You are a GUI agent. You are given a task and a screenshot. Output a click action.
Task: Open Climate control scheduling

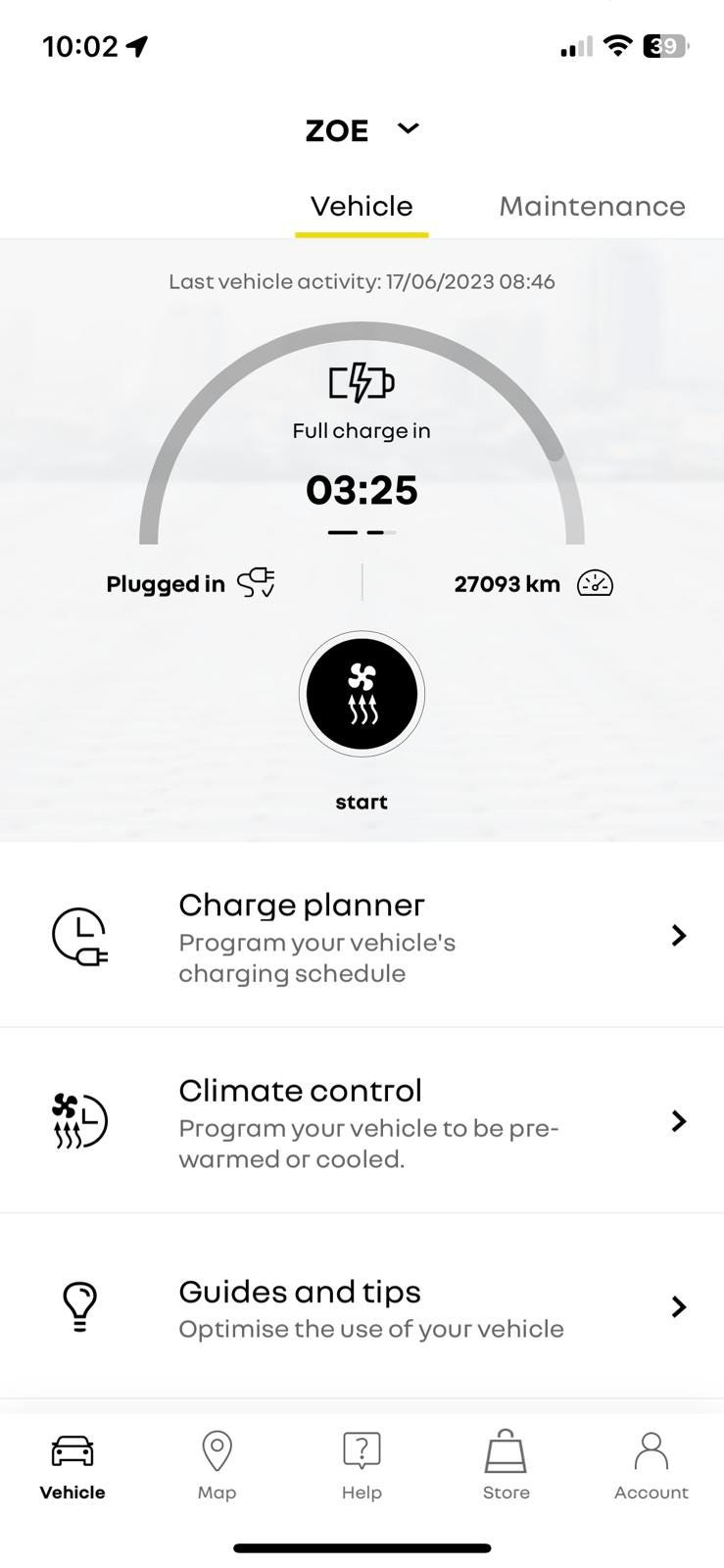coord(362,1121)
